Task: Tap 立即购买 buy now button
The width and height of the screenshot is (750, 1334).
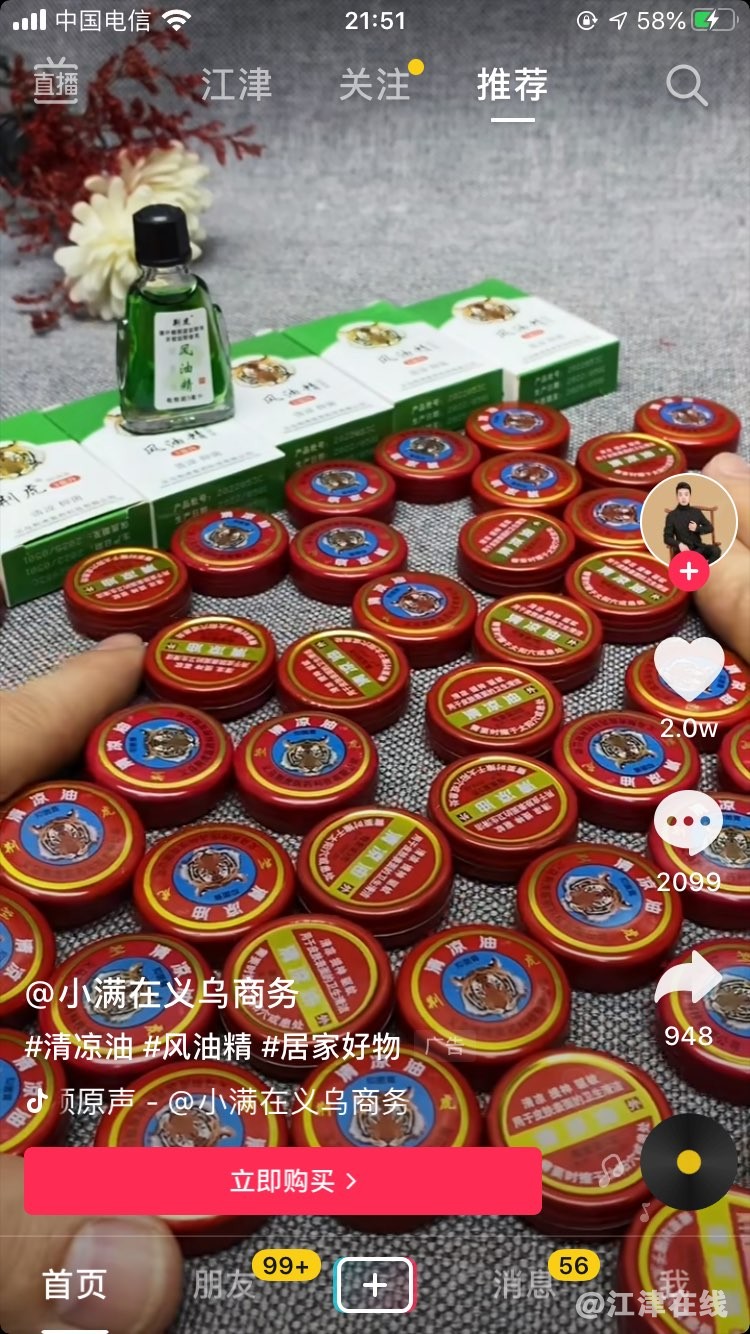Action: [283, 1181]
